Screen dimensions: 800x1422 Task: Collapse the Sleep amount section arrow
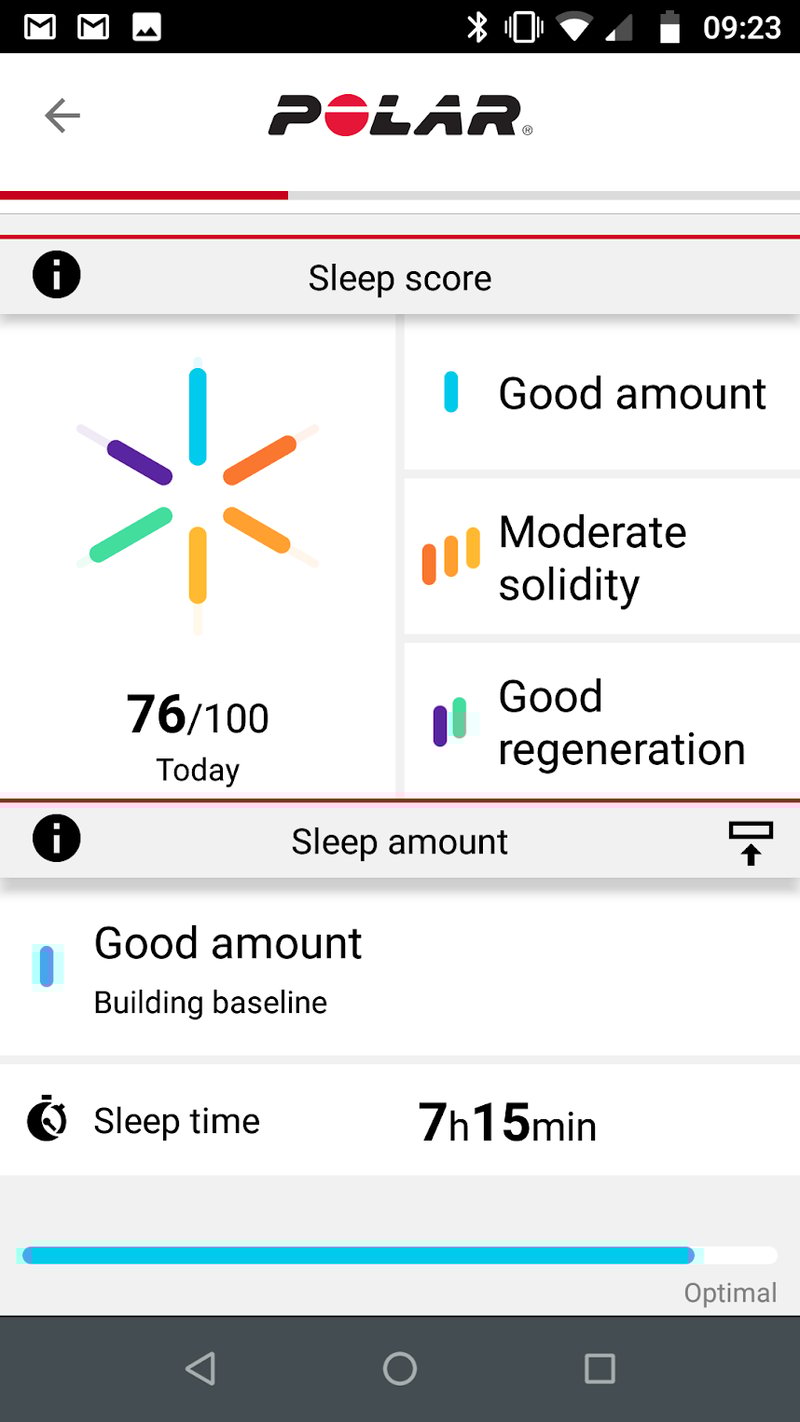point(750,842)
